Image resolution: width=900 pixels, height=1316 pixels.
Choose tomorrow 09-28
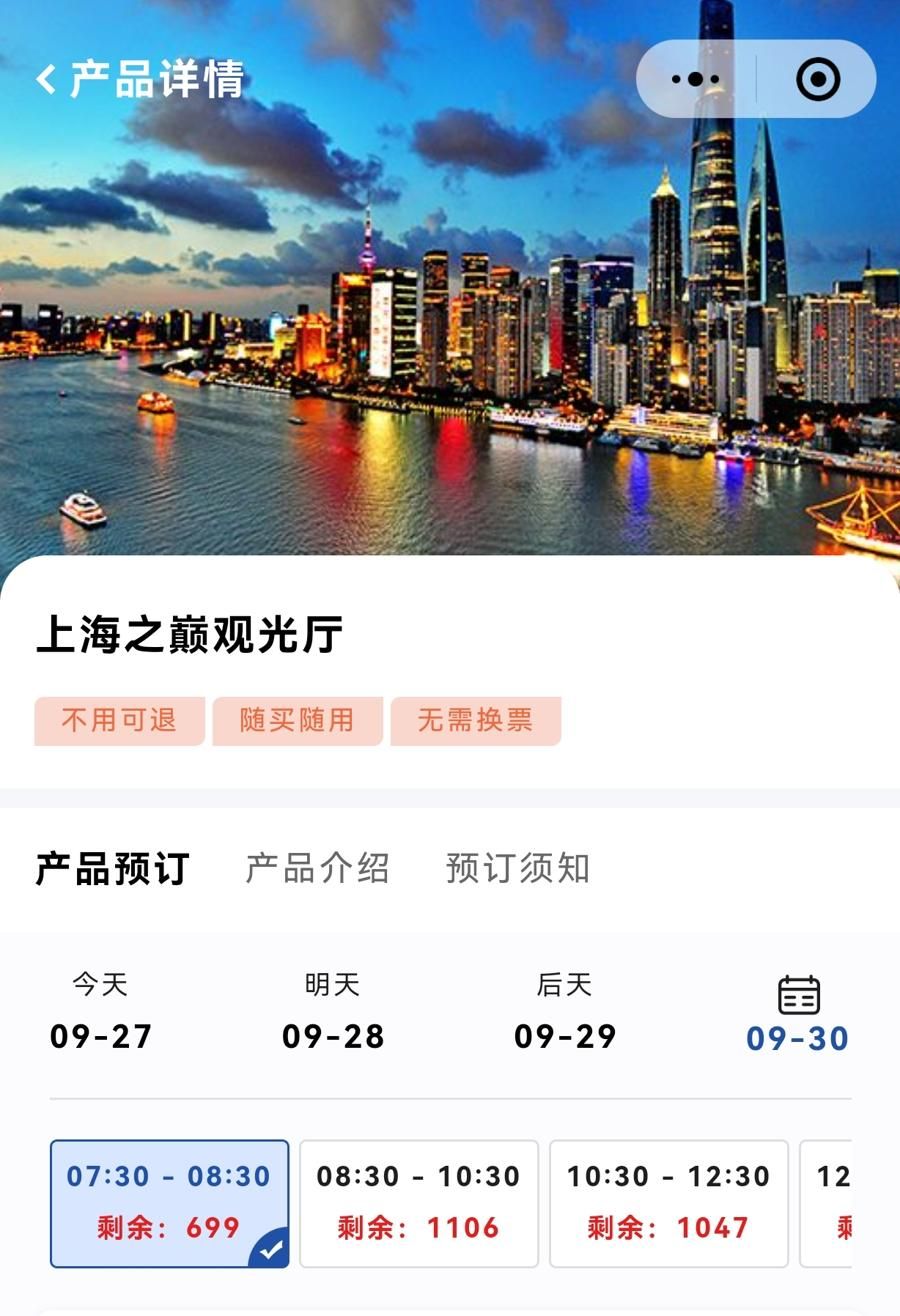click(x=333, y=1012)
